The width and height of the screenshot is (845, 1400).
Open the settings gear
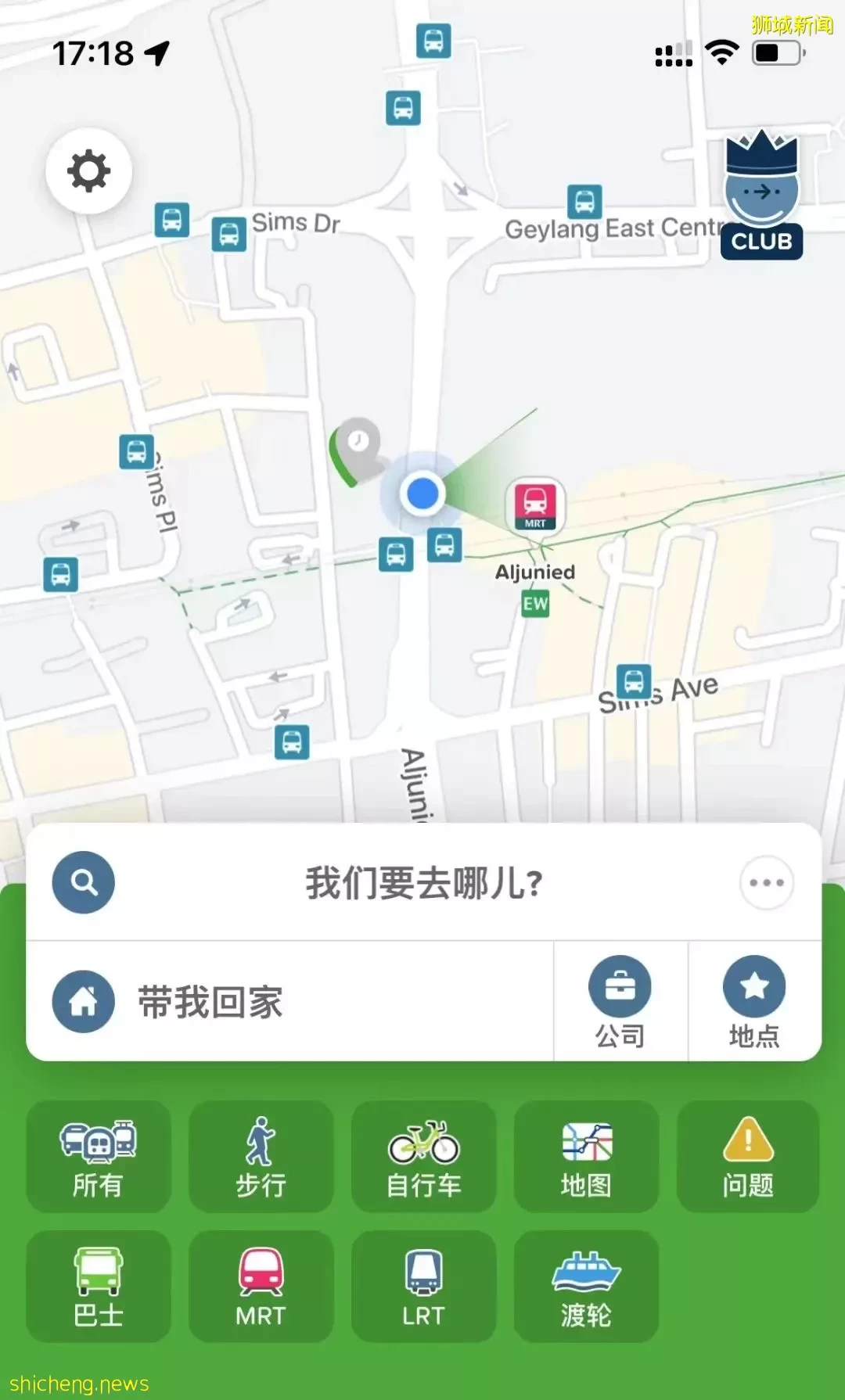[88, 171]
